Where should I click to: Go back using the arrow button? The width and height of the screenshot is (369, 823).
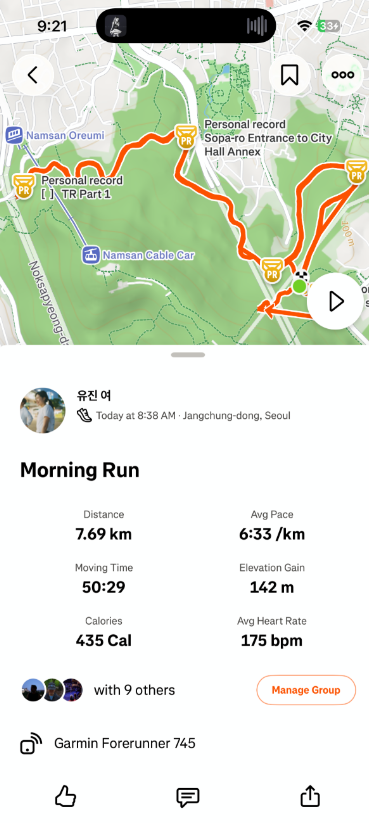click(x=33, y=75)
